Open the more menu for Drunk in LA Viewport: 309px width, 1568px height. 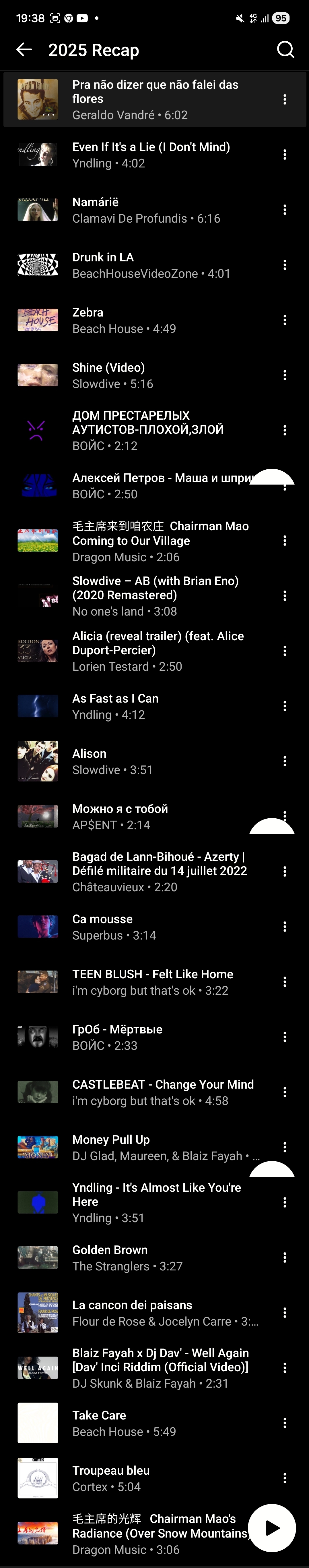[285, 265]
